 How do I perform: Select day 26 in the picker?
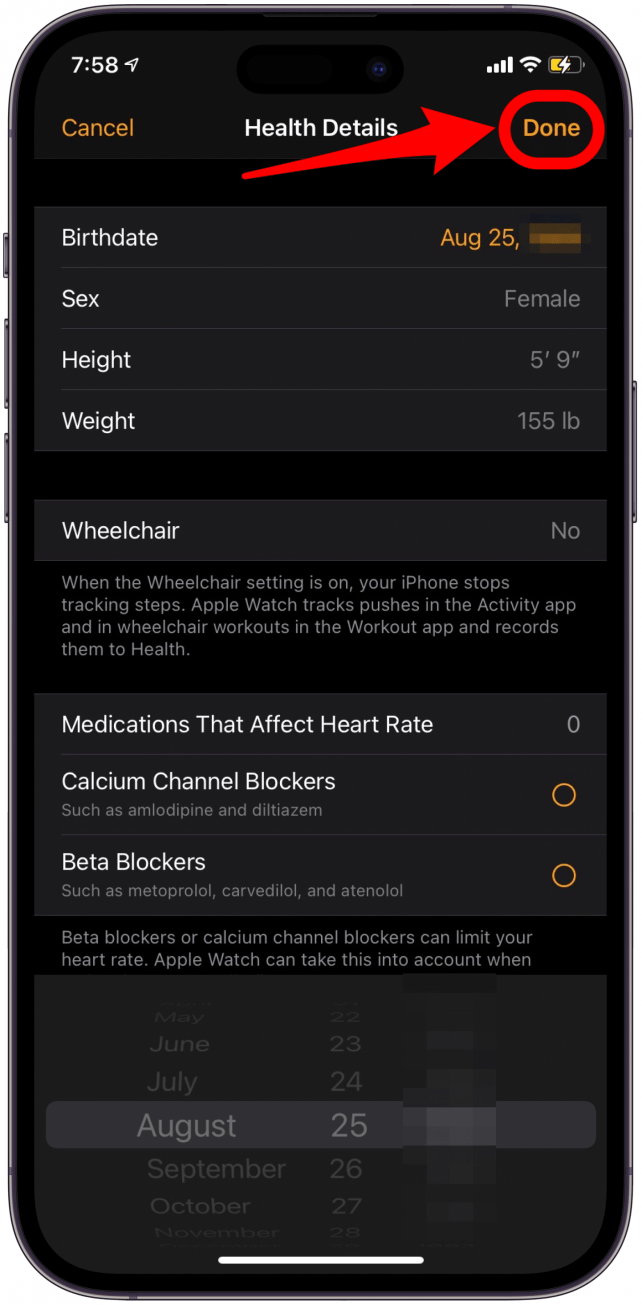point(346,1169)
